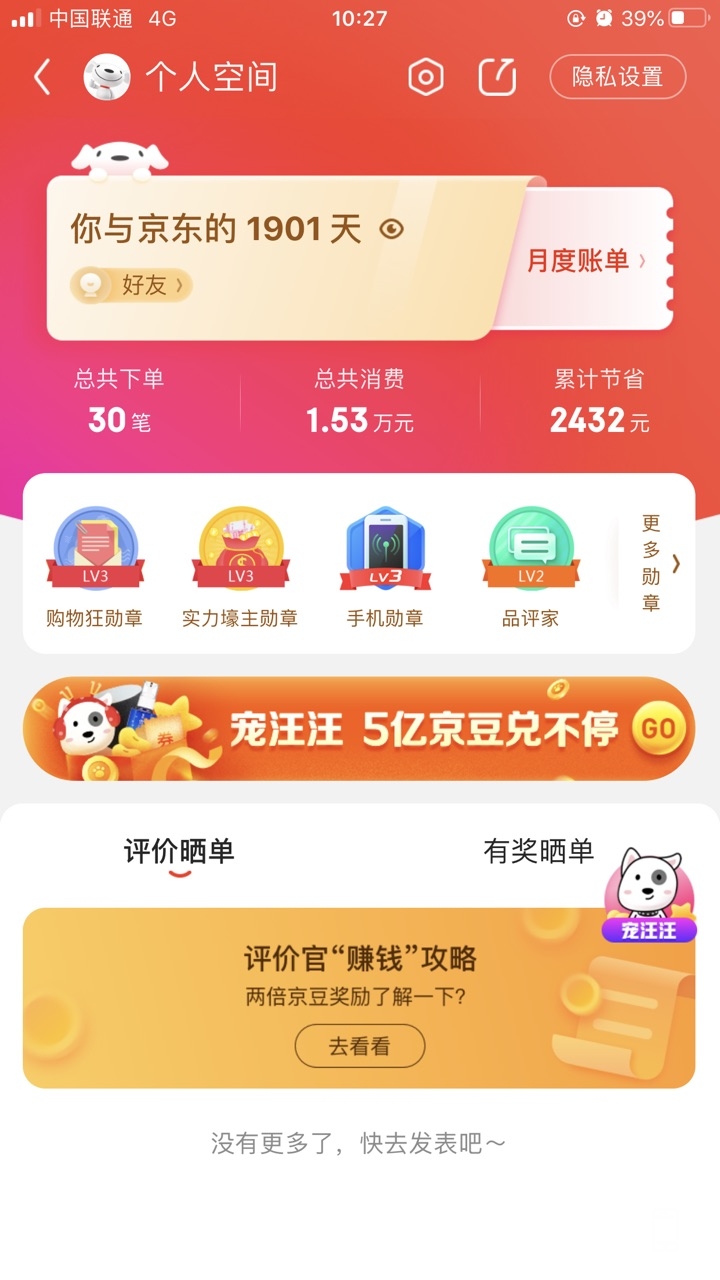Open 隐私设置
720x1280 pixels.
pos(617,77)
